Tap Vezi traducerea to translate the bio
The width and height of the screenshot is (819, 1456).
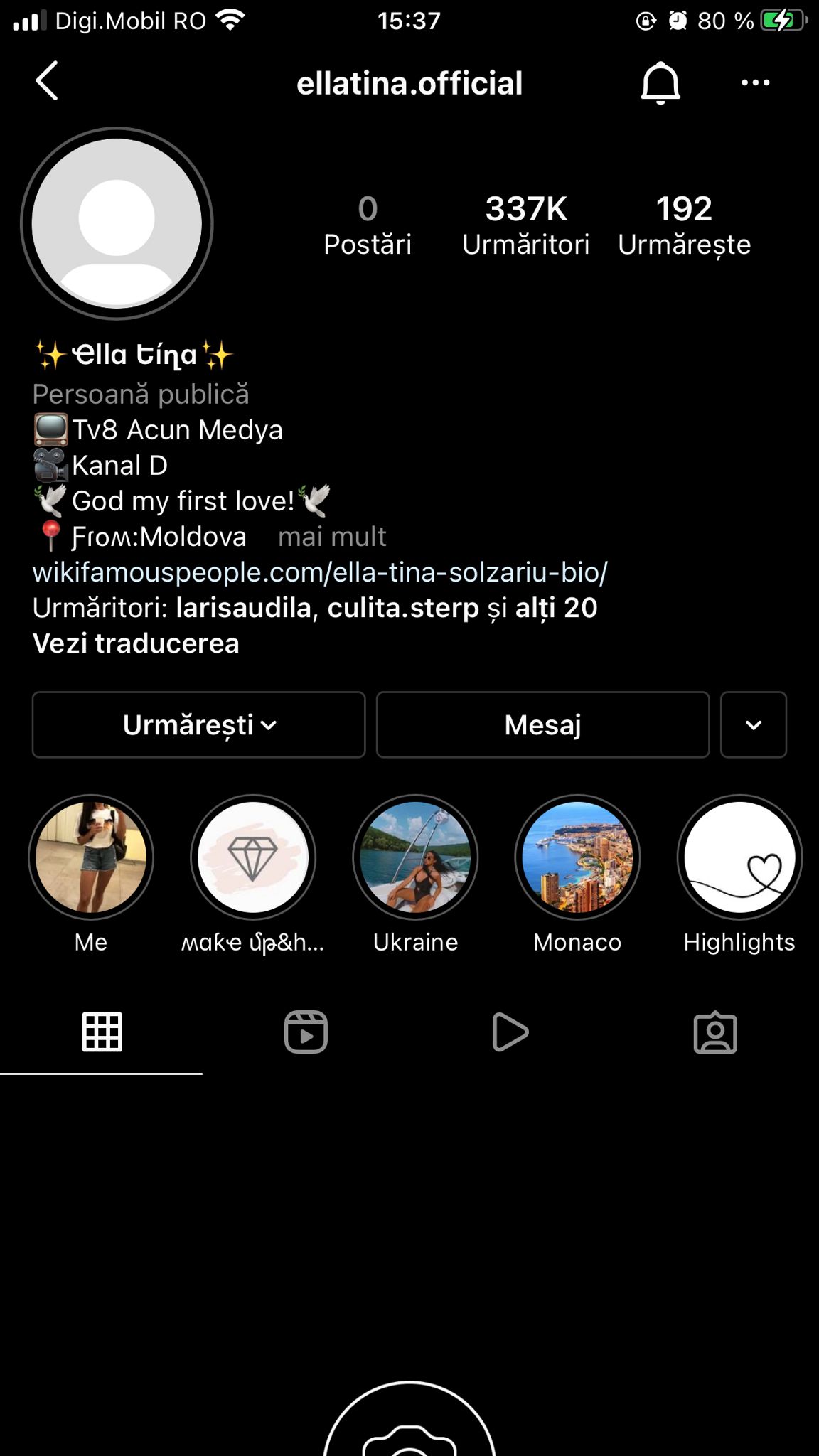point(136,643)
